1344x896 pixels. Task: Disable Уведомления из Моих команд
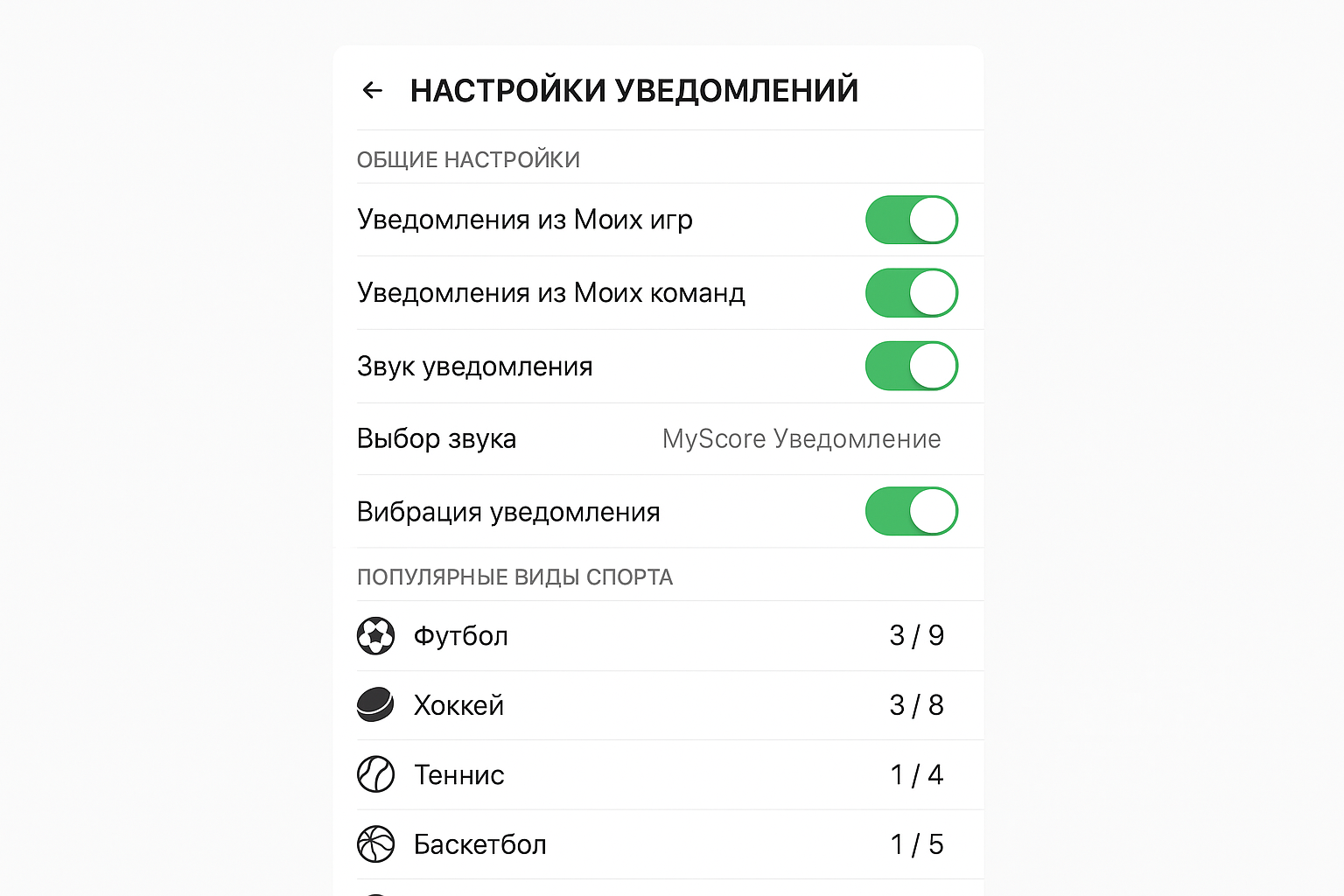(x=911, y=293)
